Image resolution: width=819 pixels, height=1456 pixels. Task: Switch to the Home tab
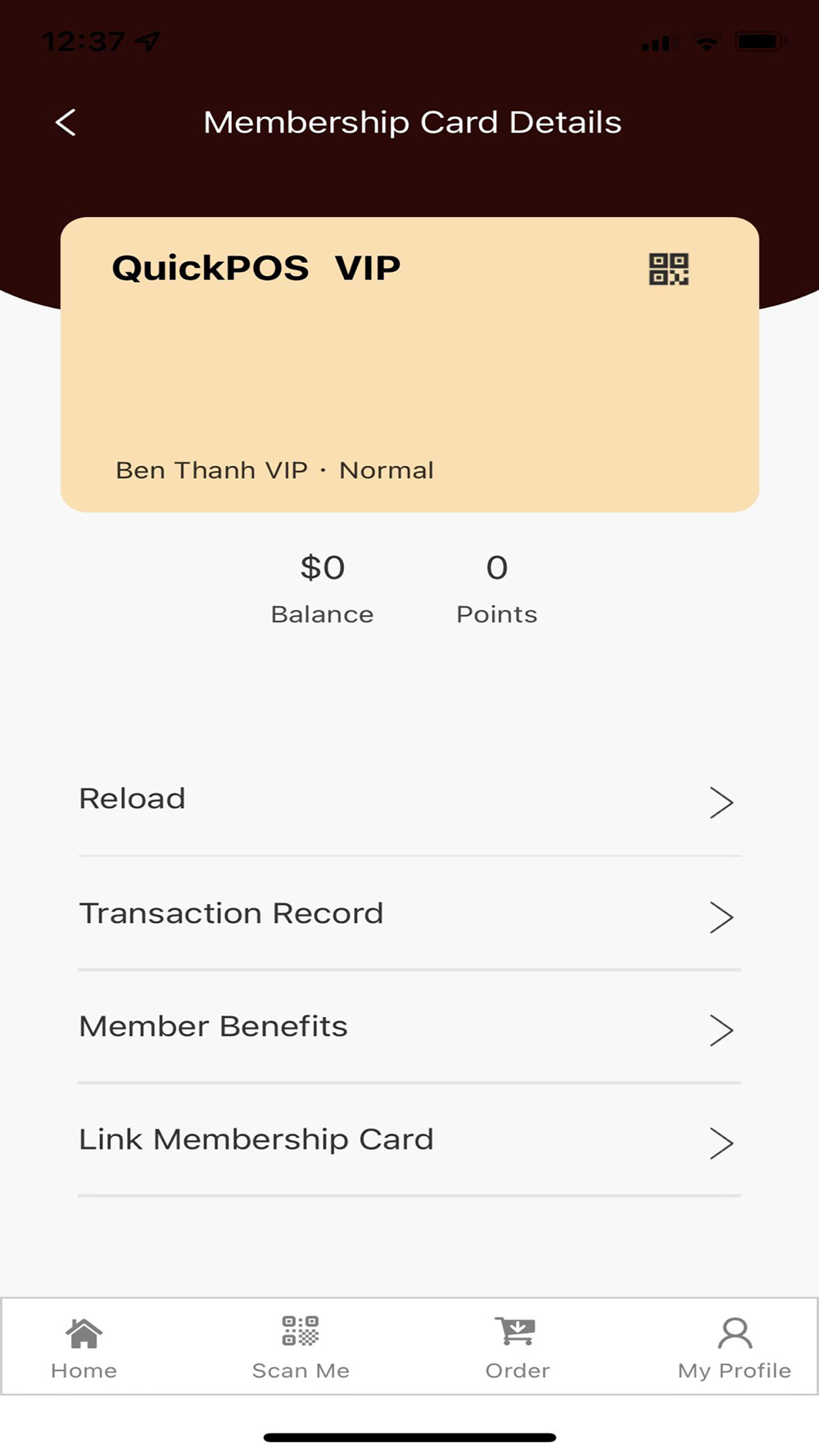pos(84,1348)
